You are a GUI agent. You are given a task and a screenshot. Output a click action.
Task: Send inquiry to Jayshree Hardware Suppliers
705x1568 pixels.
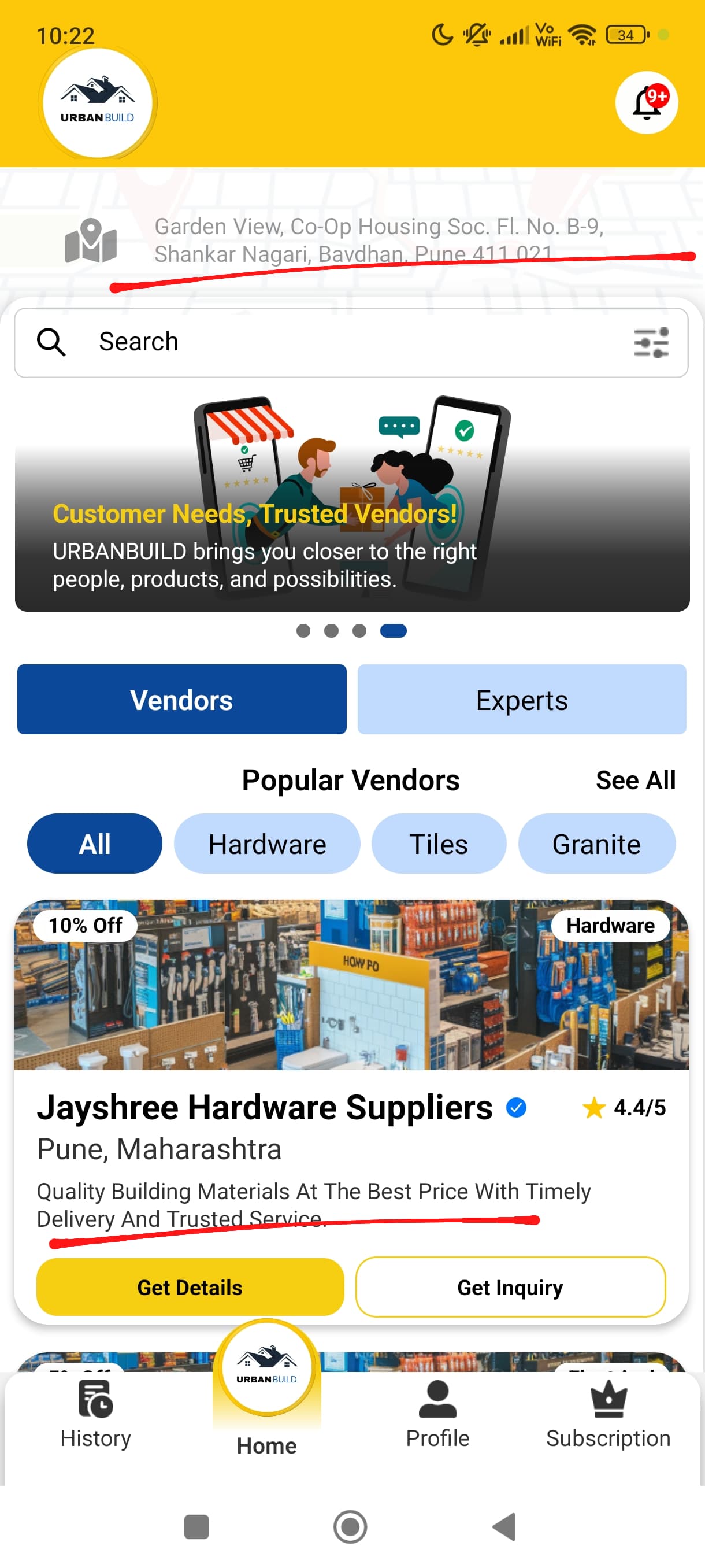tap(510, 1287)
